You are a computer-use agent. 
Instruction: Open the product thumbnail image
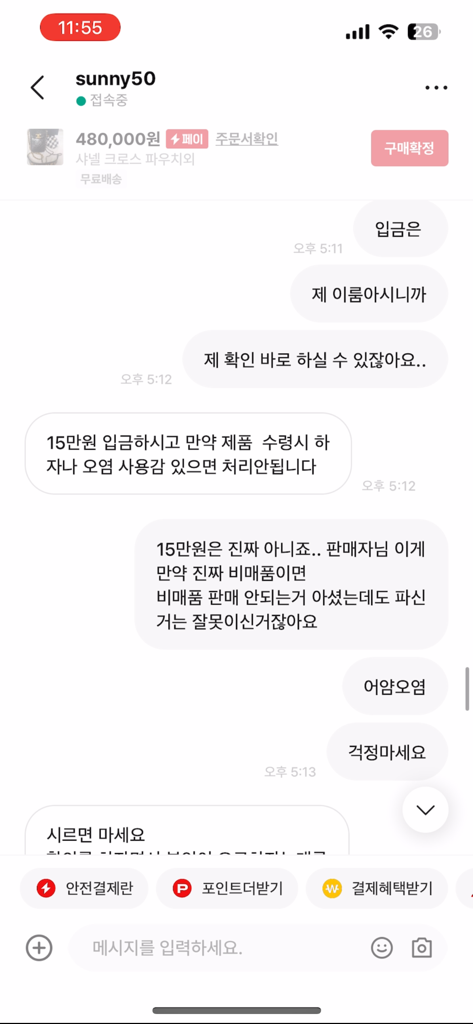click(45, 147)
